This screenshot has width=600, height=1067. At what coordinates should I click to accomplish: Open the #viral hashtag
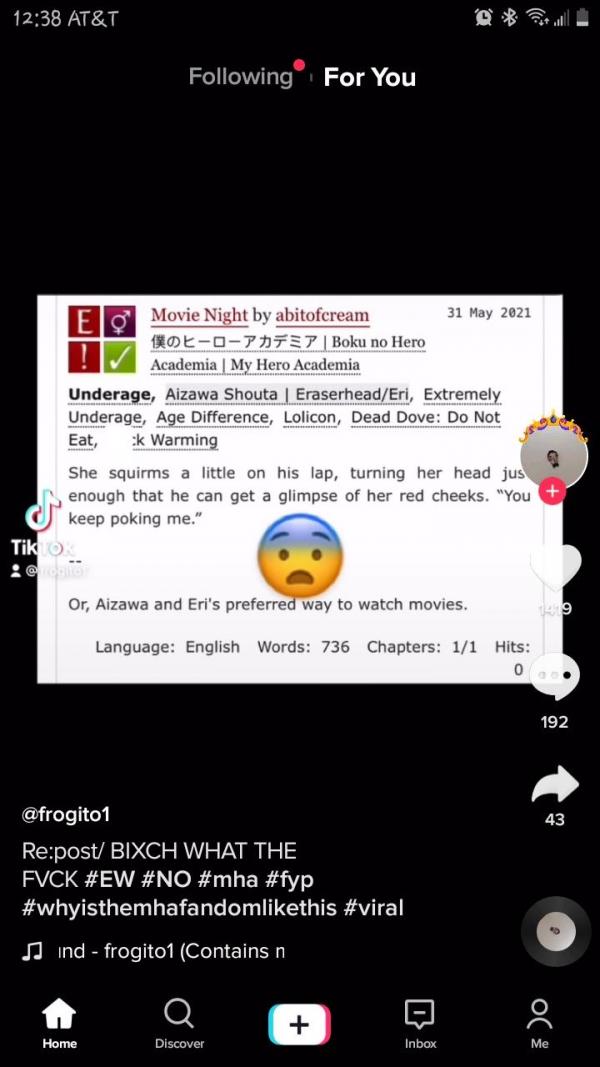pyautogui.click(x=373, y=908)
